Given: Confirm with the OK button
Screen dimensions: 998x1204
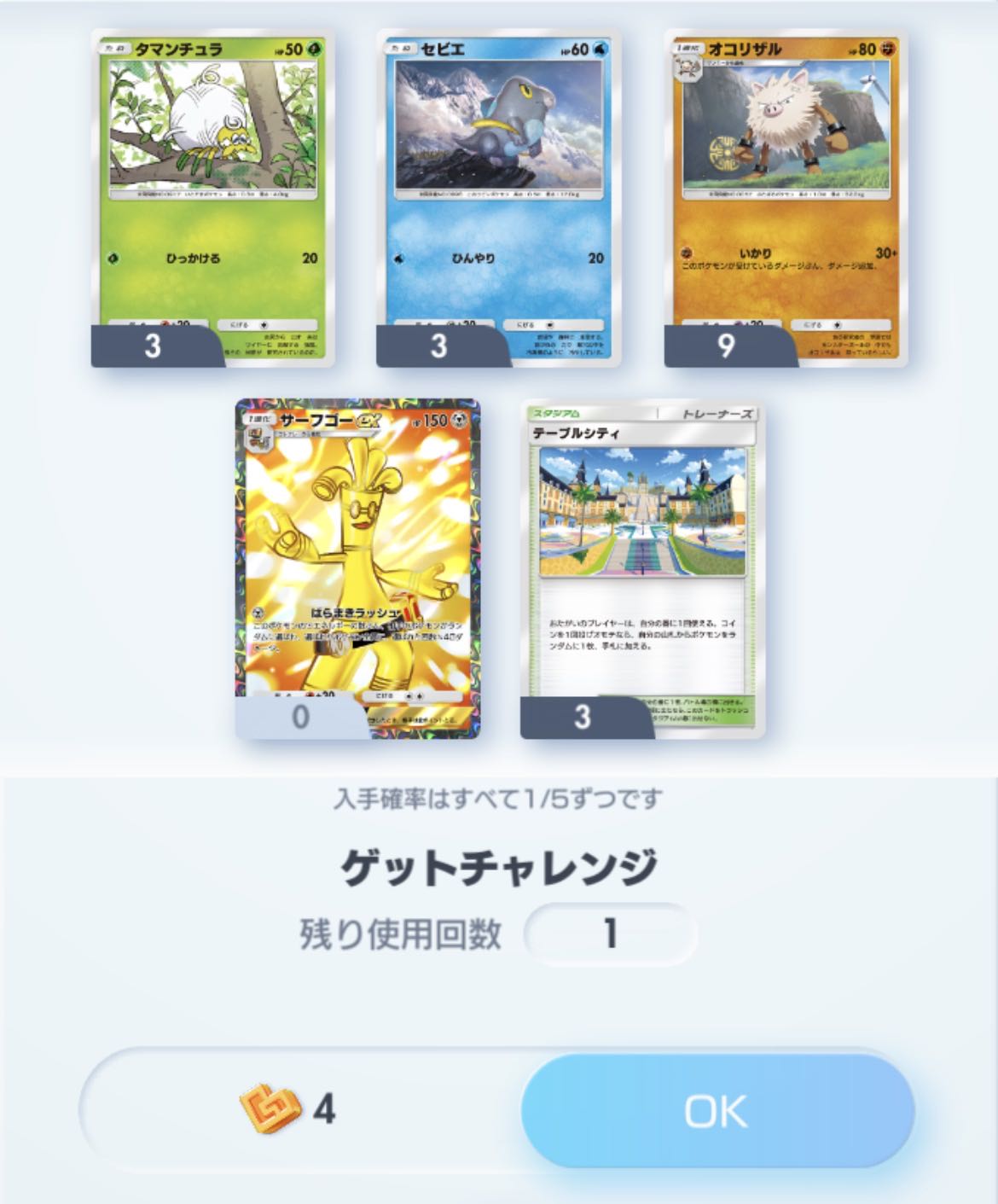Looking at the screenshot, I should coord(717,1110).
